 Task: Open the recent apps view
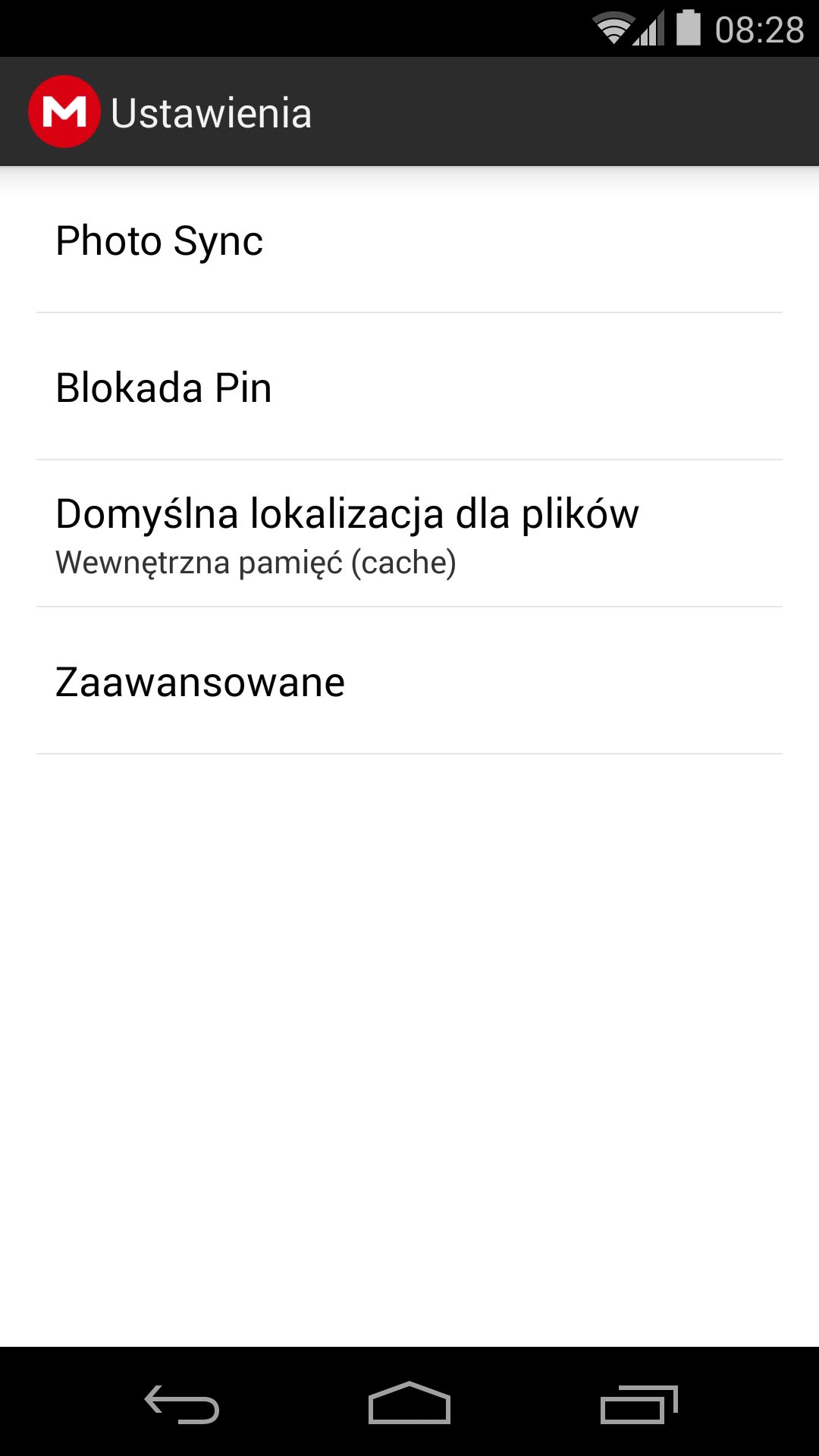tap(639, 1404)
